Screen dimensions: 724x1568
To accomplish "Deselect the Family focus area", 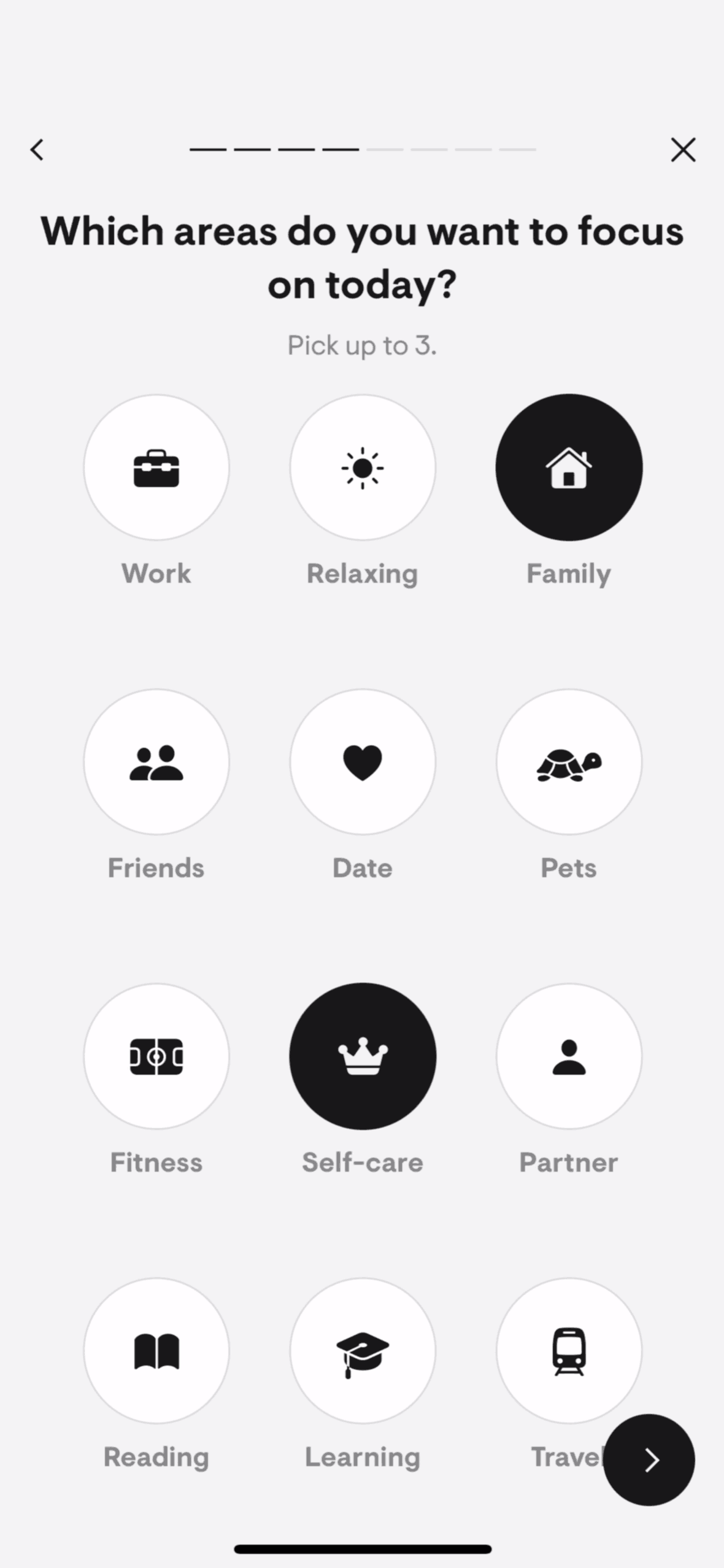I will pyautogui.click(x=569, y=467).
